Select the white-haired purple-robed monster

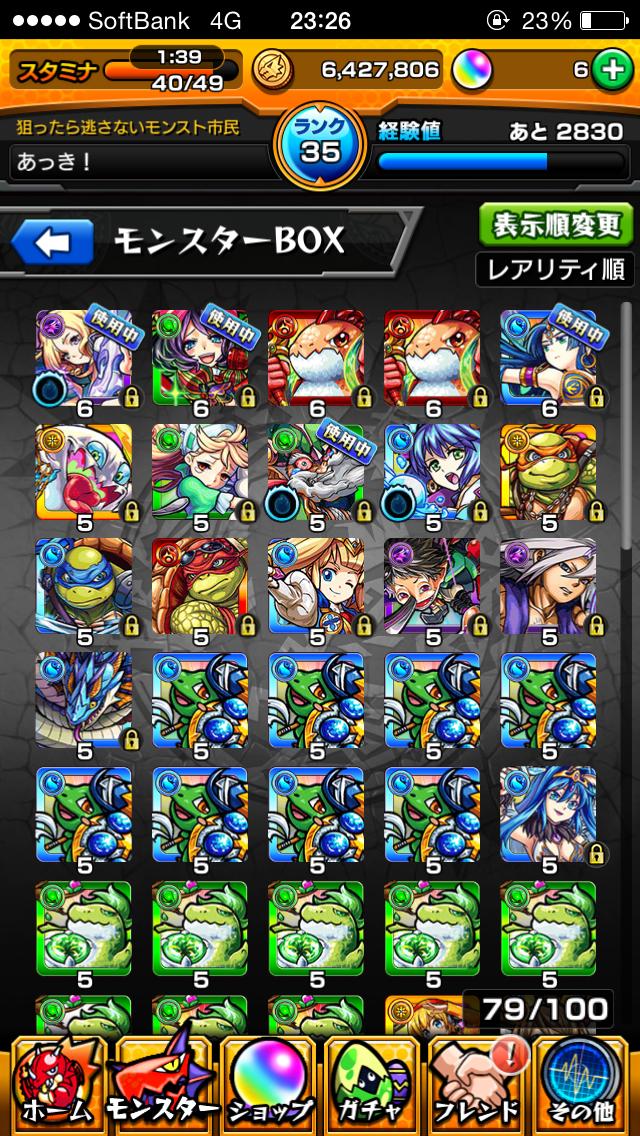[x=548, y=586]
